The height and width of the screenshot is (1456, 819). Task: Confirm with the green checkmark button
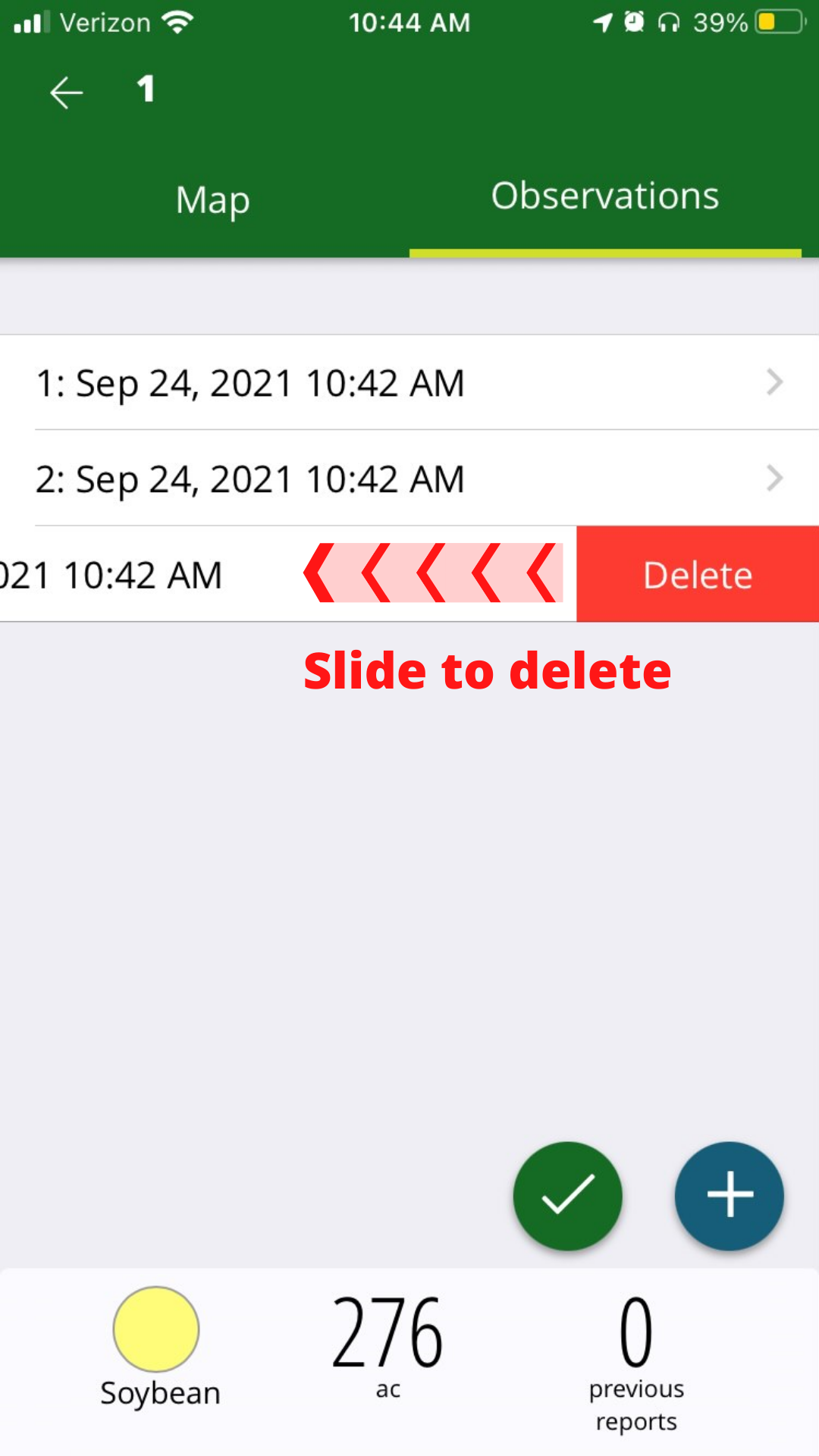(567, 1196)
